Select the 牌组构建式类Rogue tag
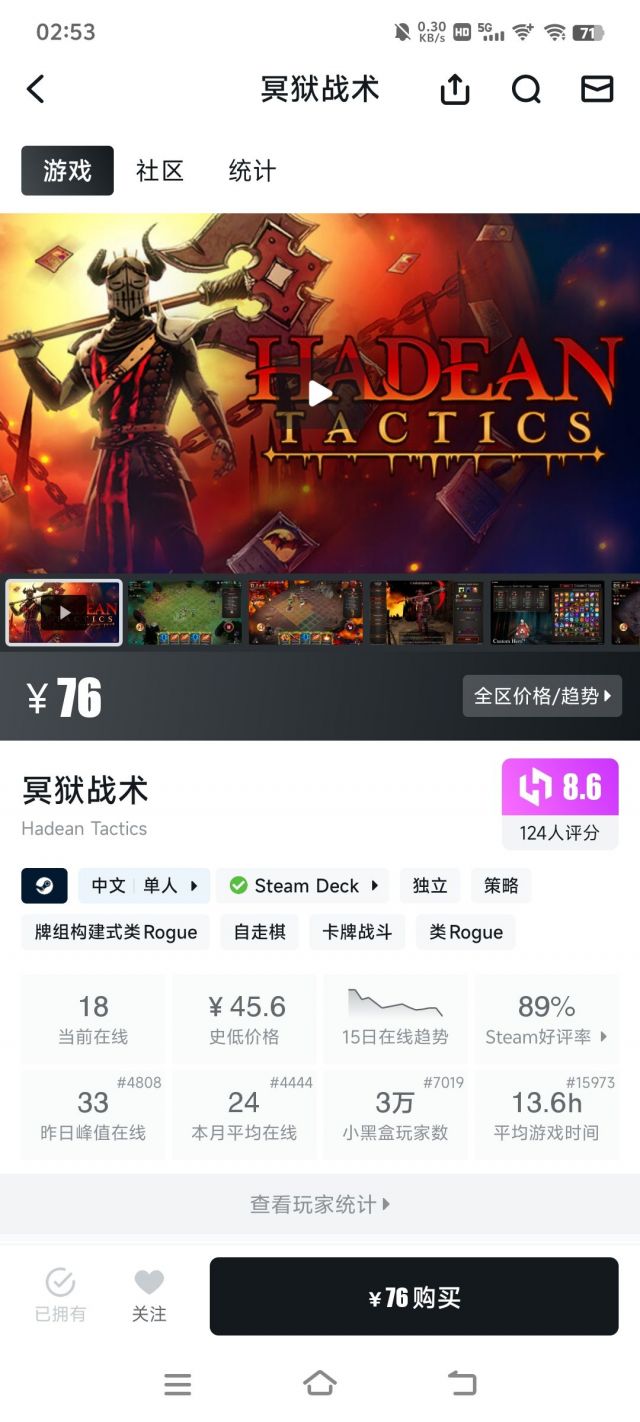Viewport: 640px width, 1422px height. 116,932
